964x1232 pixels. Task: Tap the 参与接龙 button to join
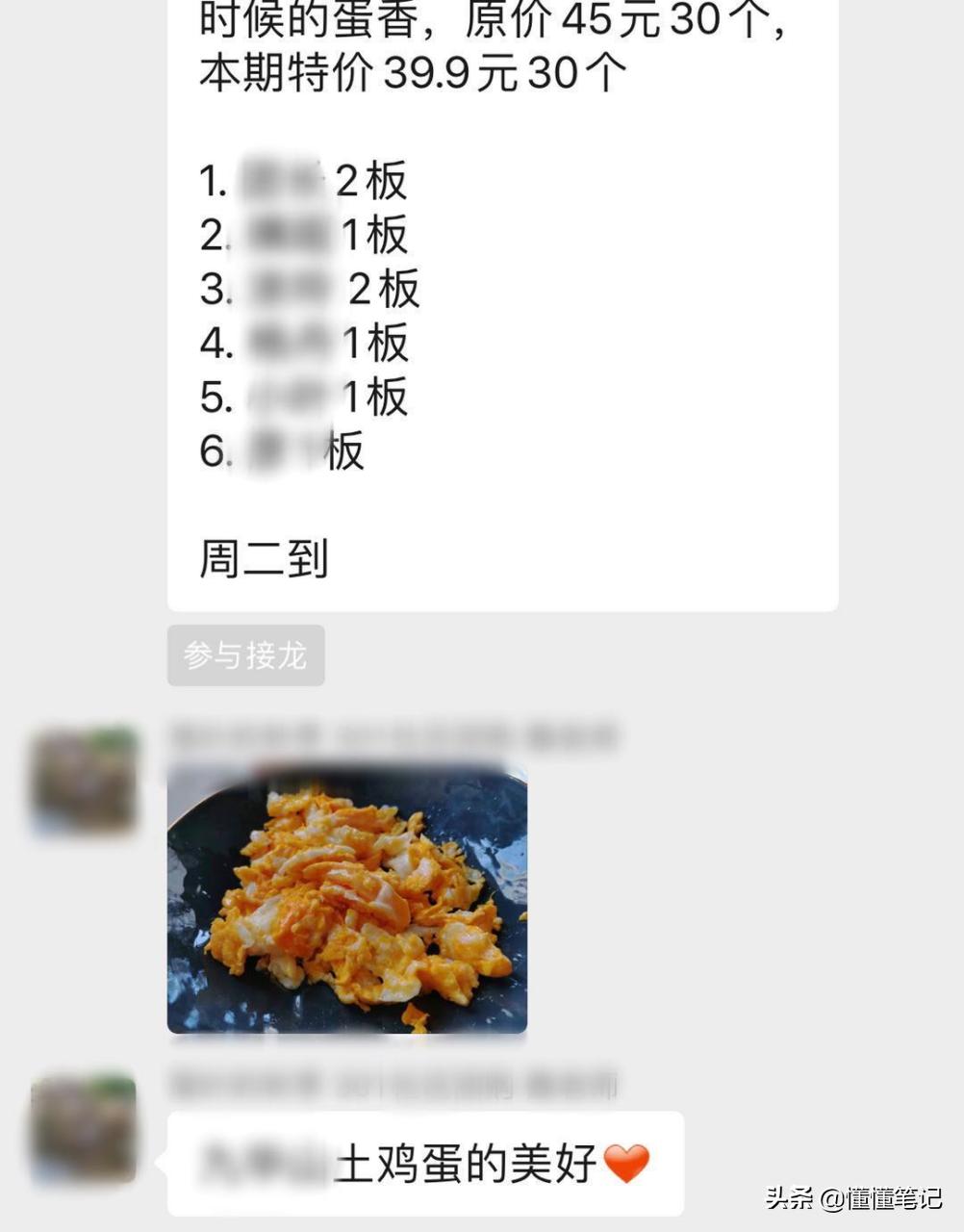[x=244, y=654]
